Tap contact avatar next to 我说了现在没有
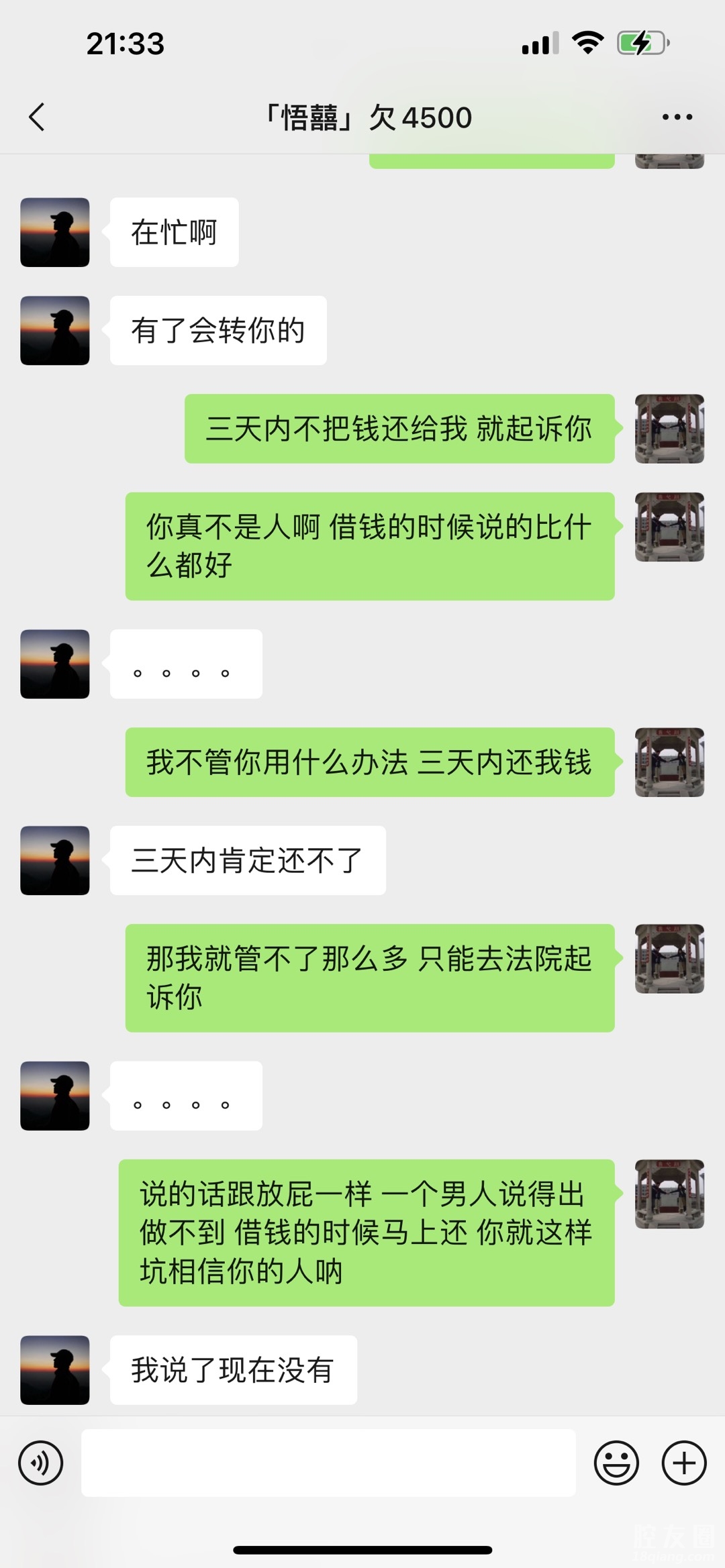Screen dimensions: 725x1568 coord(55,1370)
